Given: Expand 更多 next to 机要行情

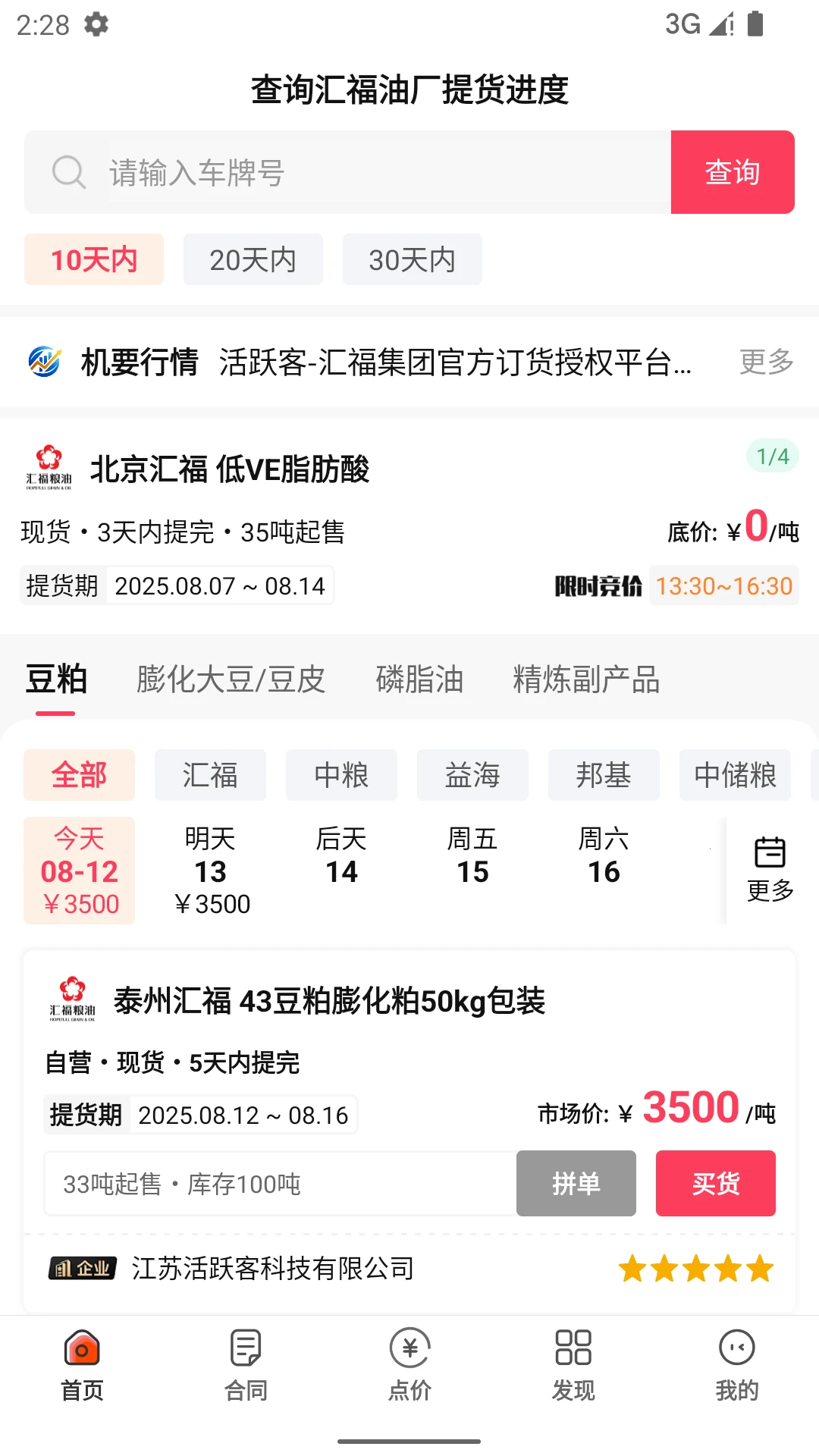Looking at the screenshot, I should [767, 364].
